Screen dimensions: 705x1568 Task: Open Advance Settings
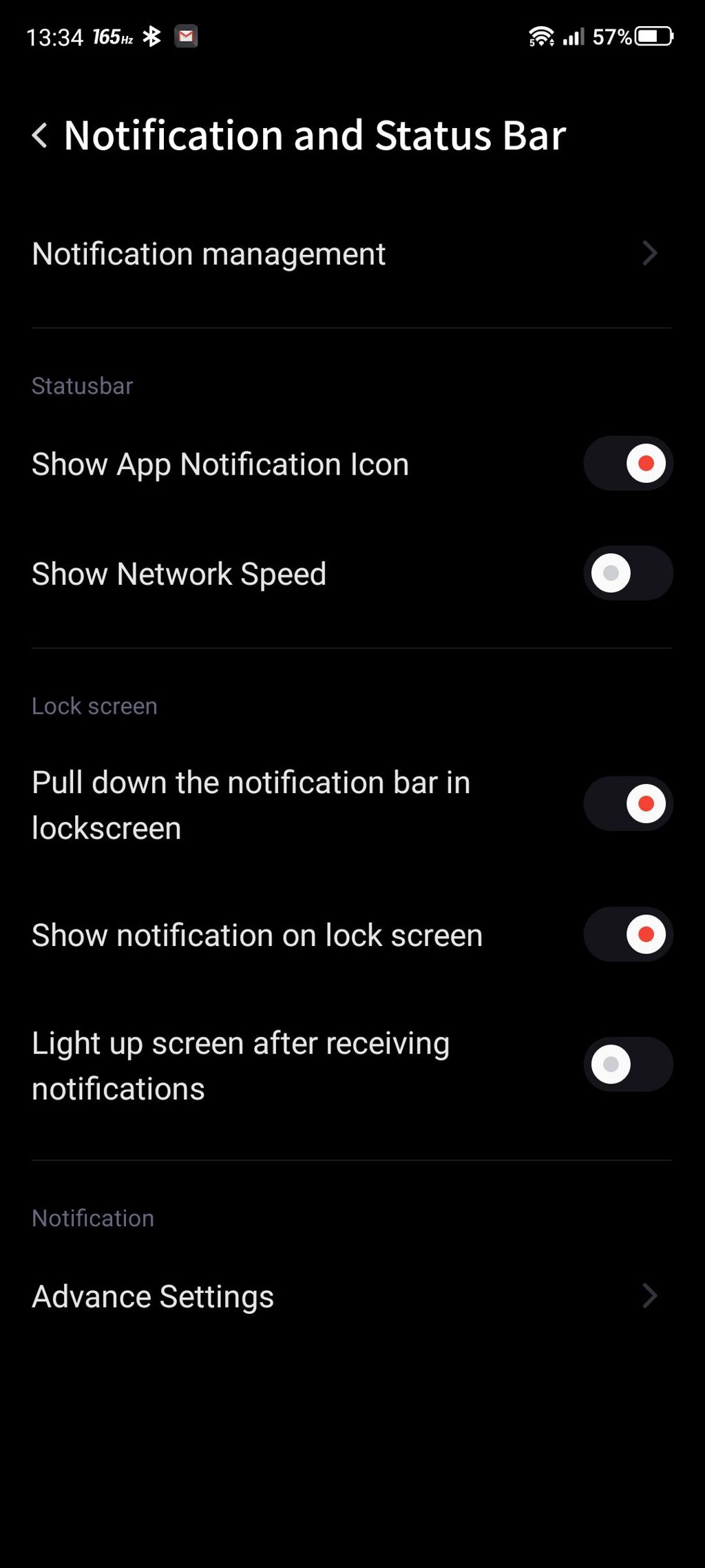pos(351,1296)
